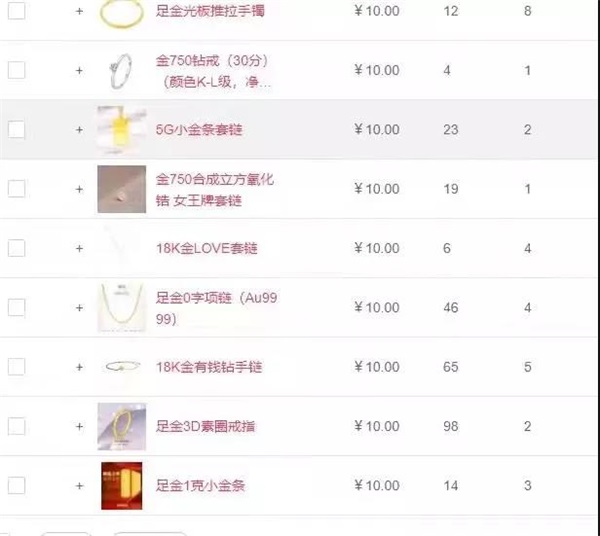Check the 足金1克小金条 checkbox
Image resolution: width=600 pixels, height=536 pixels.
point(16,486)
